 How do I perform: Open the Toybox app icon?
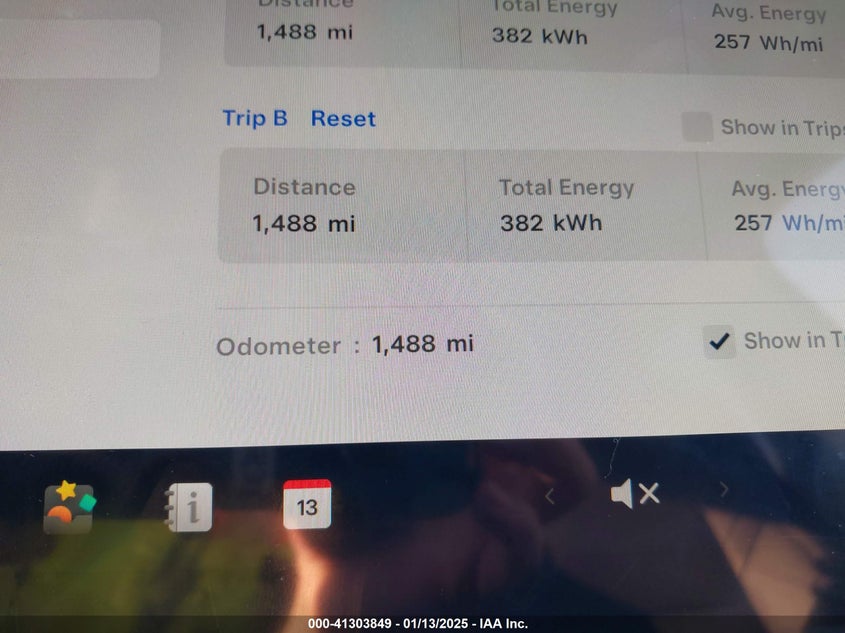tap(69, 506)
